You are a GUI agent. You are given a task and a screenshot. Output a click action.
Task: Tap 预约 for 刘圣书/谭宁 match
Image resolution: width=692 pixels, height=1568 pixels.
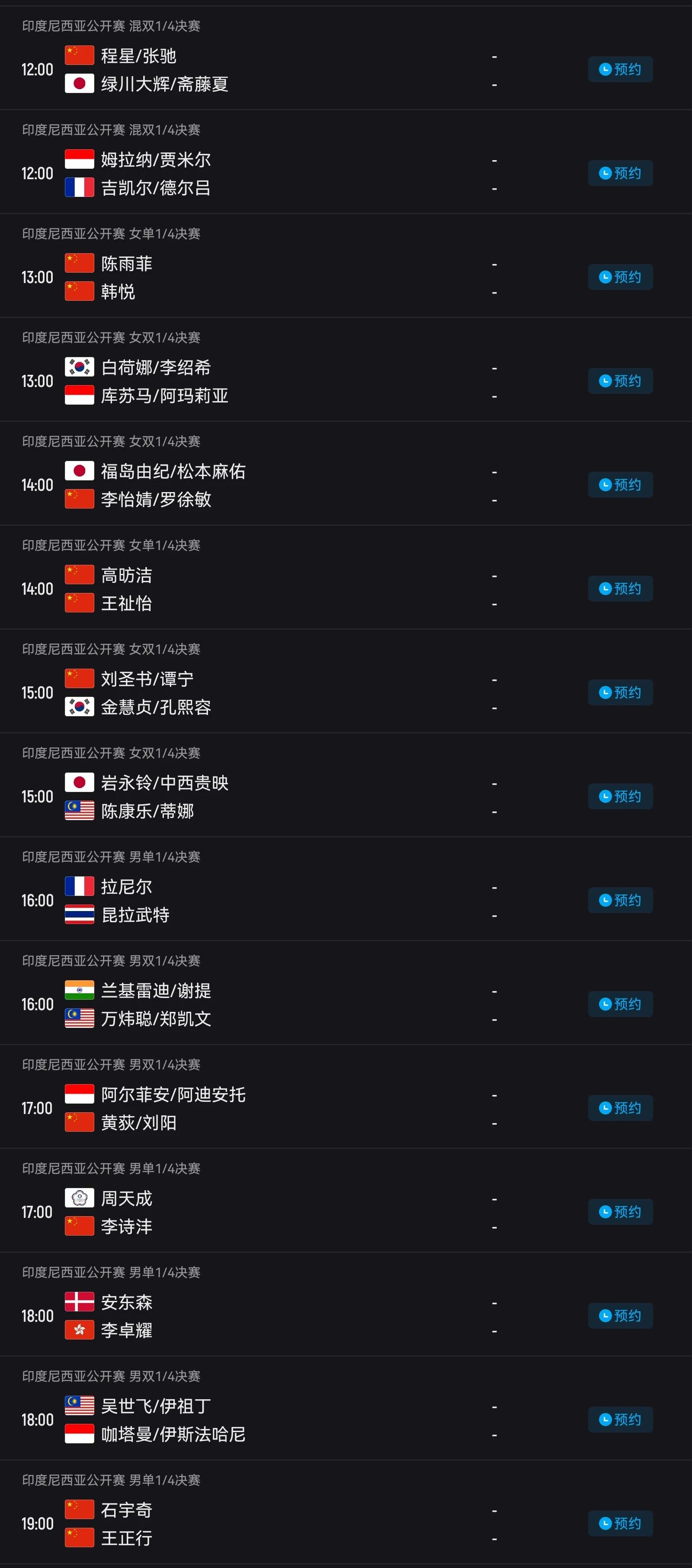coord(620,693)
